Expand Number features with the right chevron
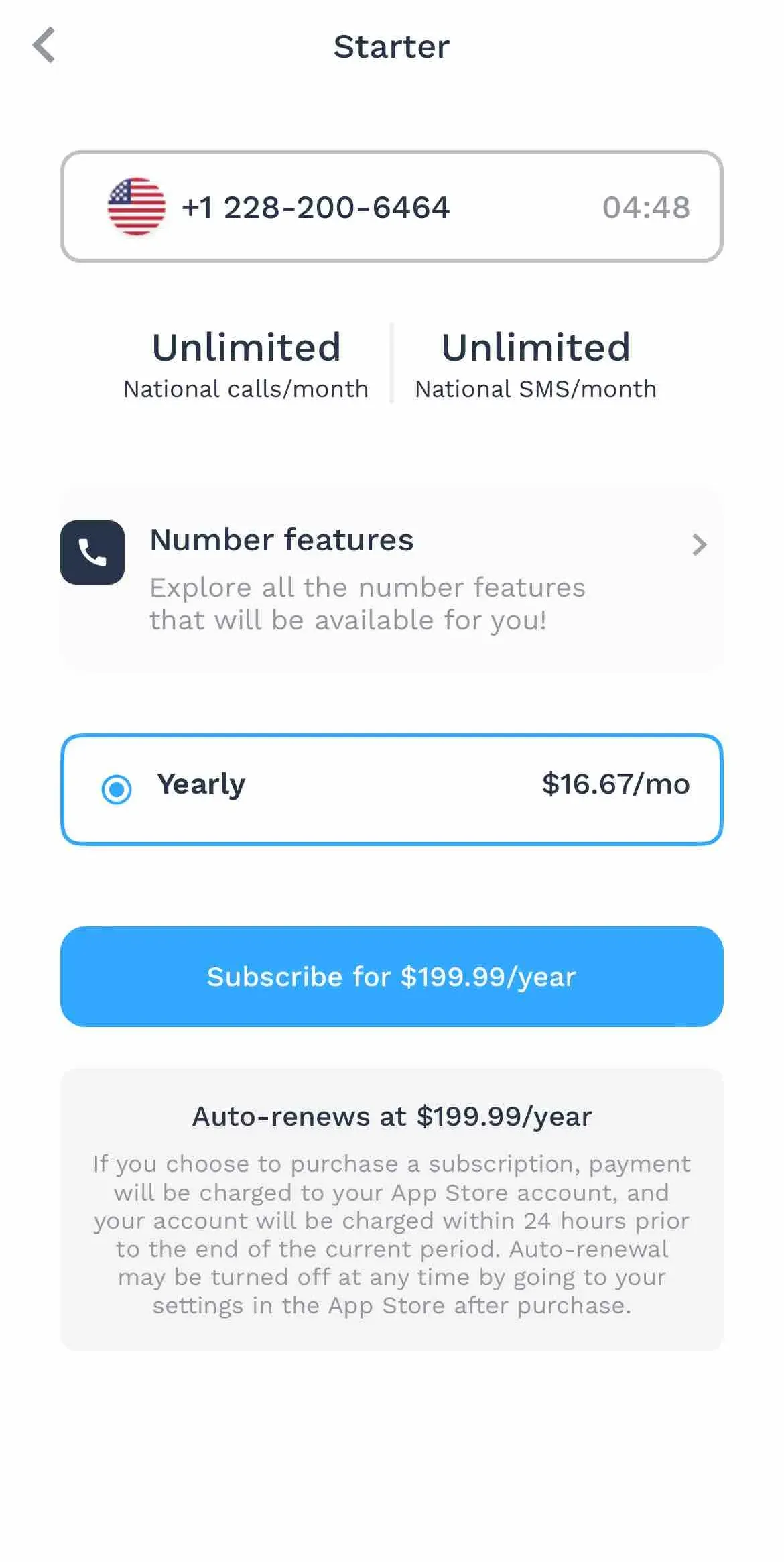 coord(700,545)
